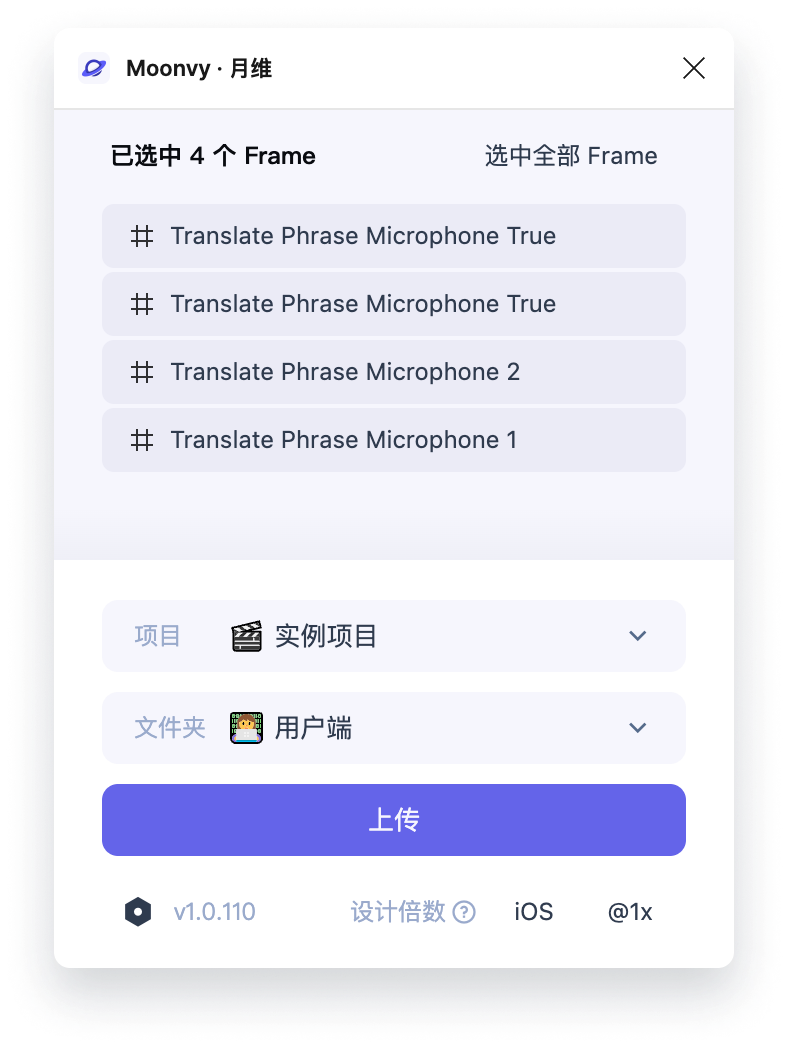Choose the iOS platform option

tap(533, 912)
